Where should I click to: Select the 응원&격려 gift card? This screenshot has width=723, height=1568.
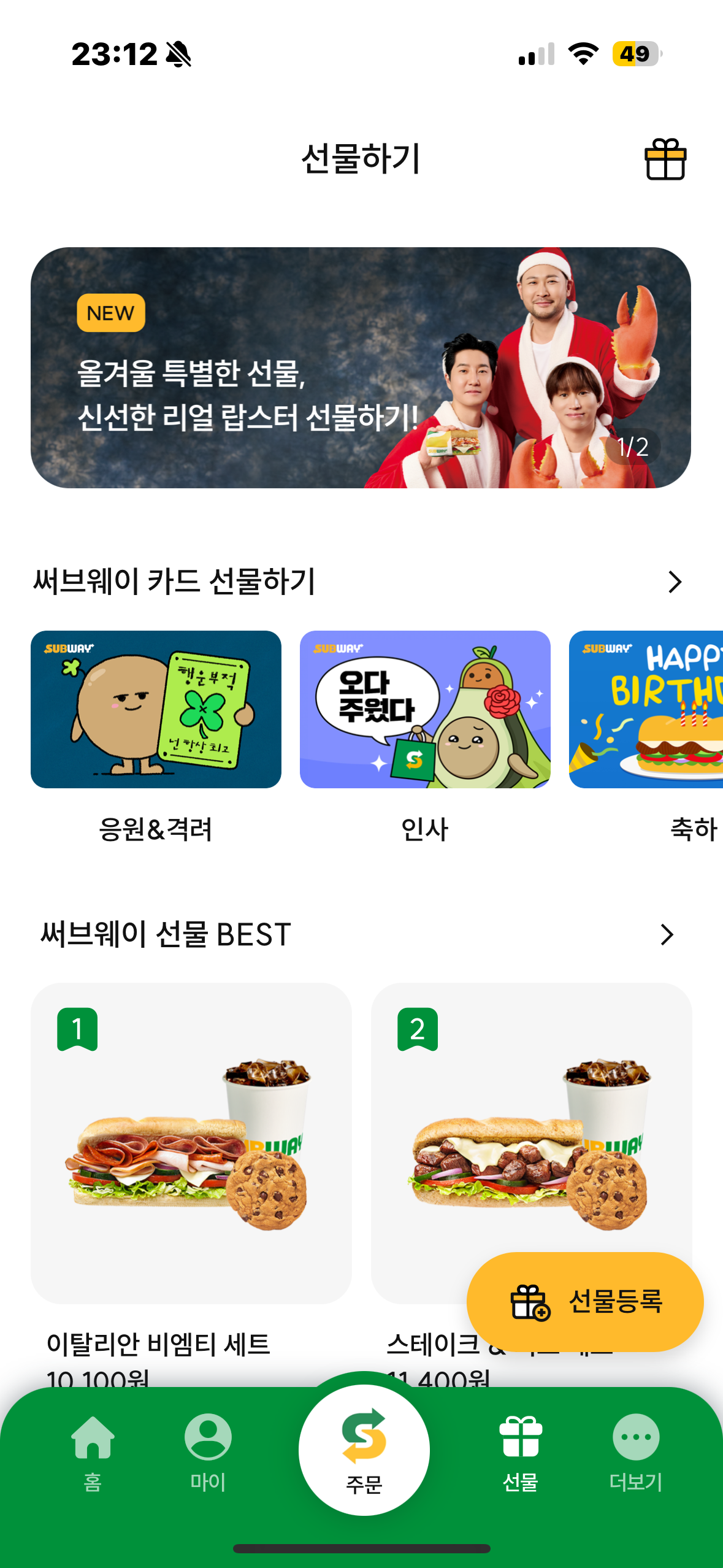pos(156,710)
